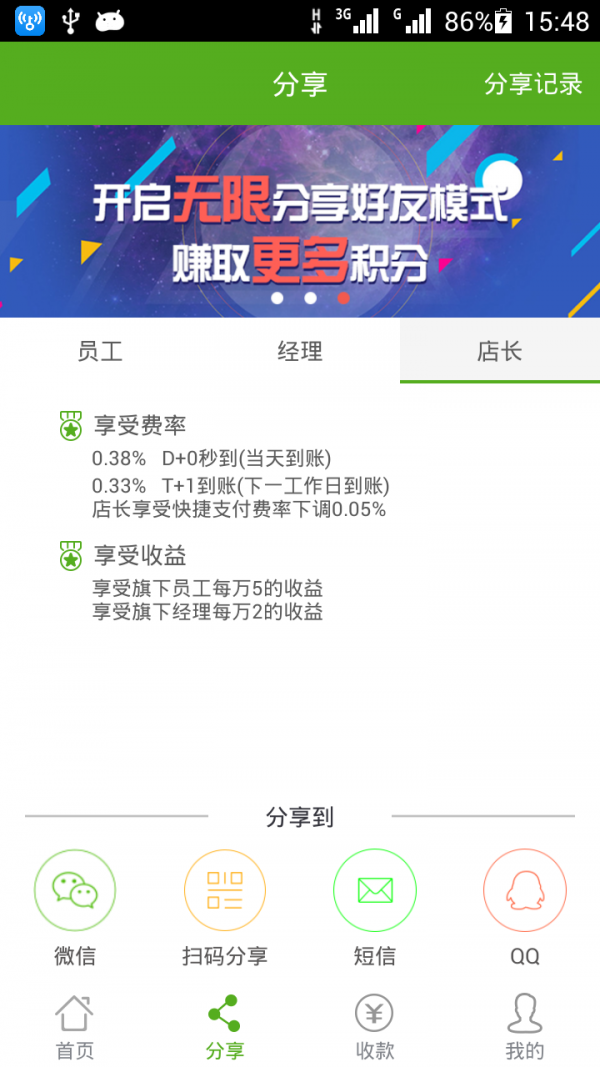
Task: Open the 收款 payment tab
Action: (375, 1026)
